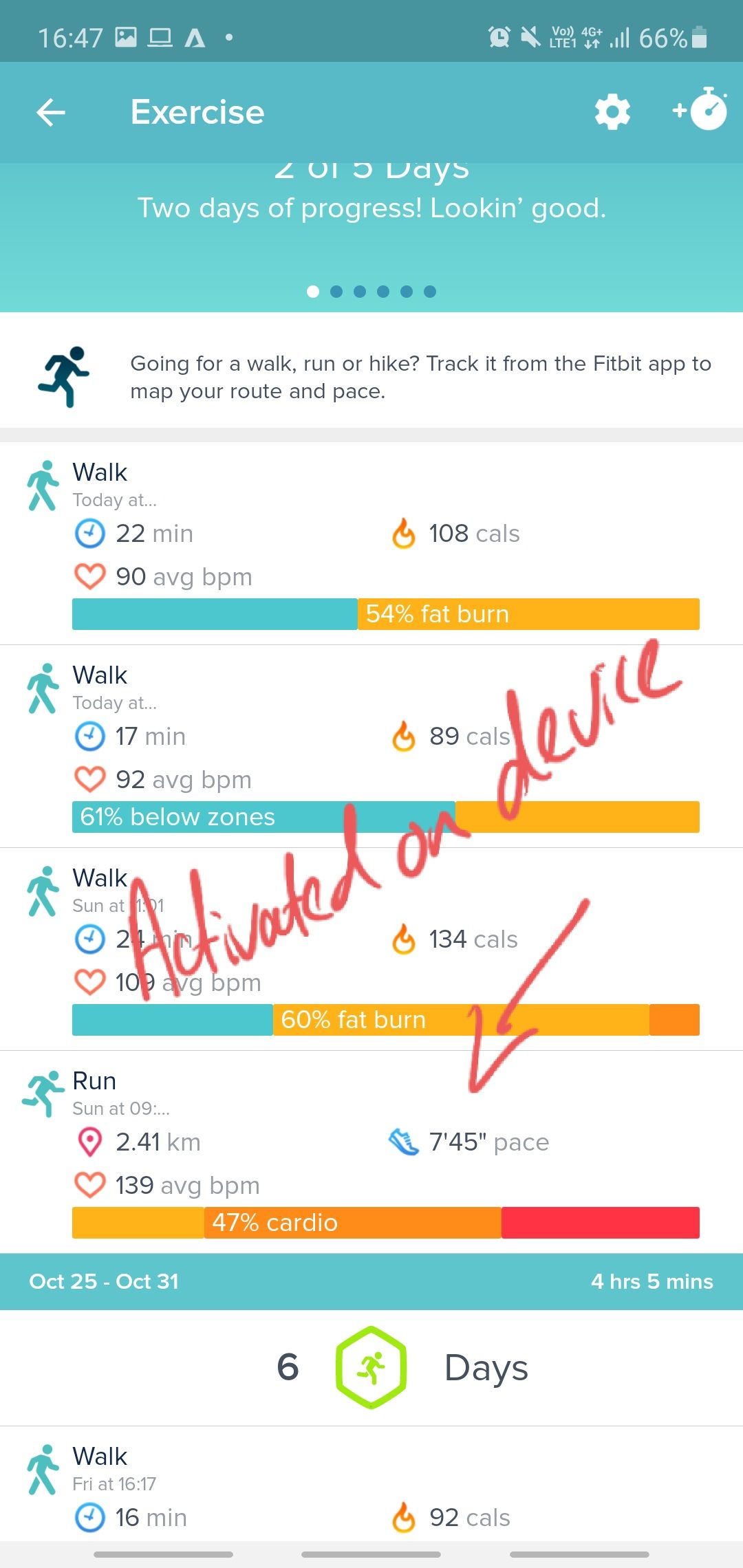Go back from the Exercise screen
The width and height of the screenshot is (743, 1568).
point(51,112)
